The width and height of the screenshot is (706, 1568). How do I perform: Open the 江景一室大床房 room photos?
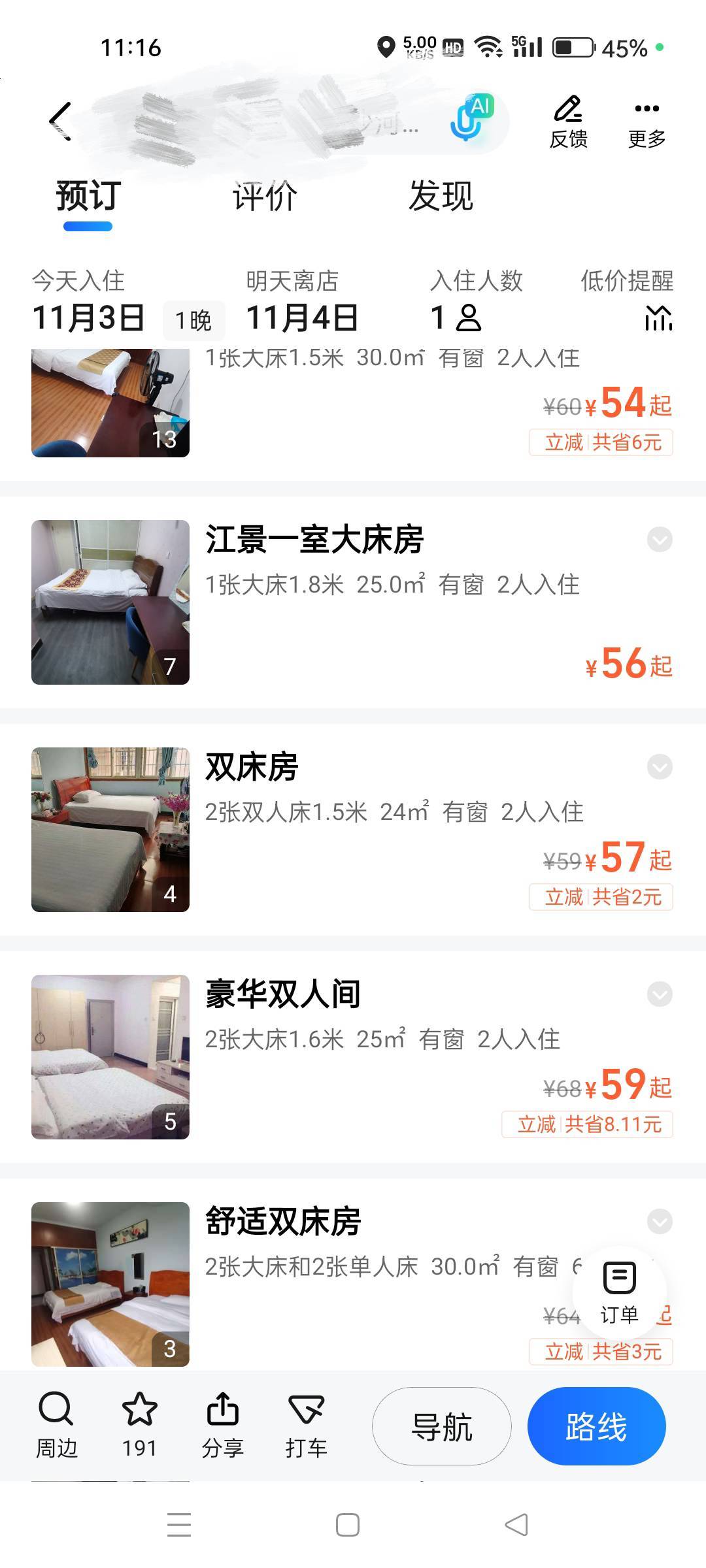[110, 602]
